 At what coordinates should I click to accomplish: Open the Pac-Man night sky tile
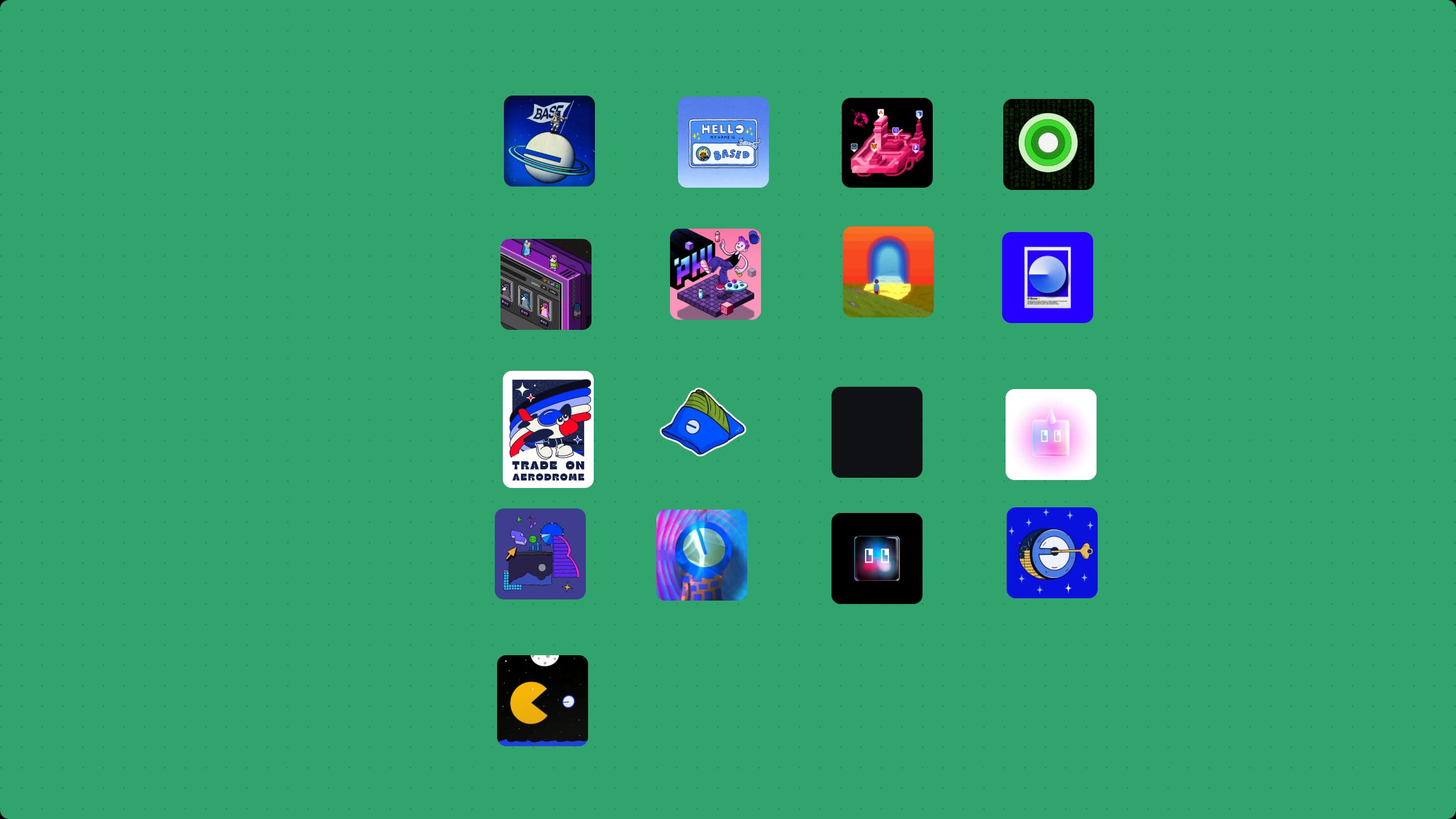[542, 701]
